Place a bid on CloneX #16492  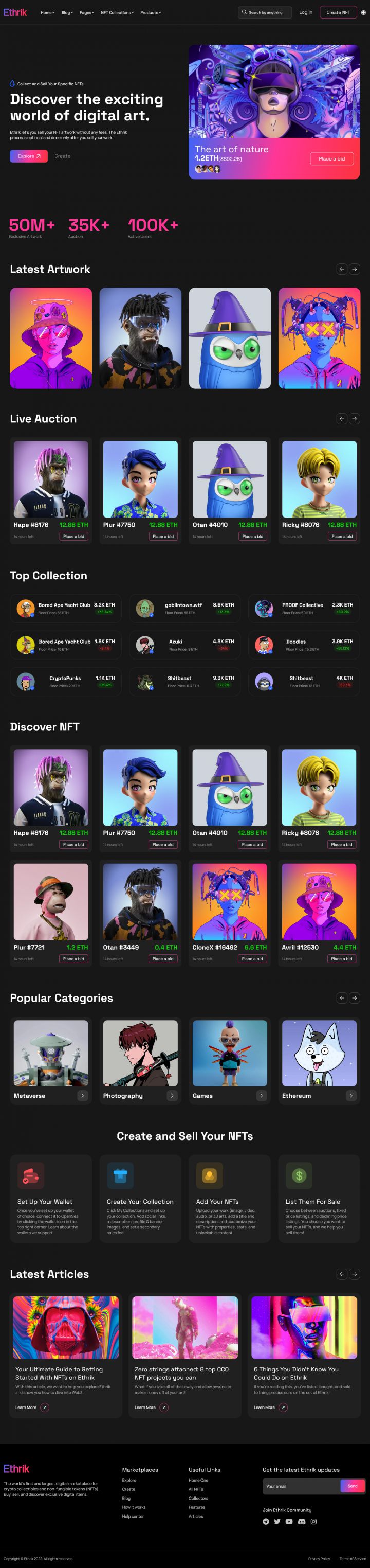252,959
